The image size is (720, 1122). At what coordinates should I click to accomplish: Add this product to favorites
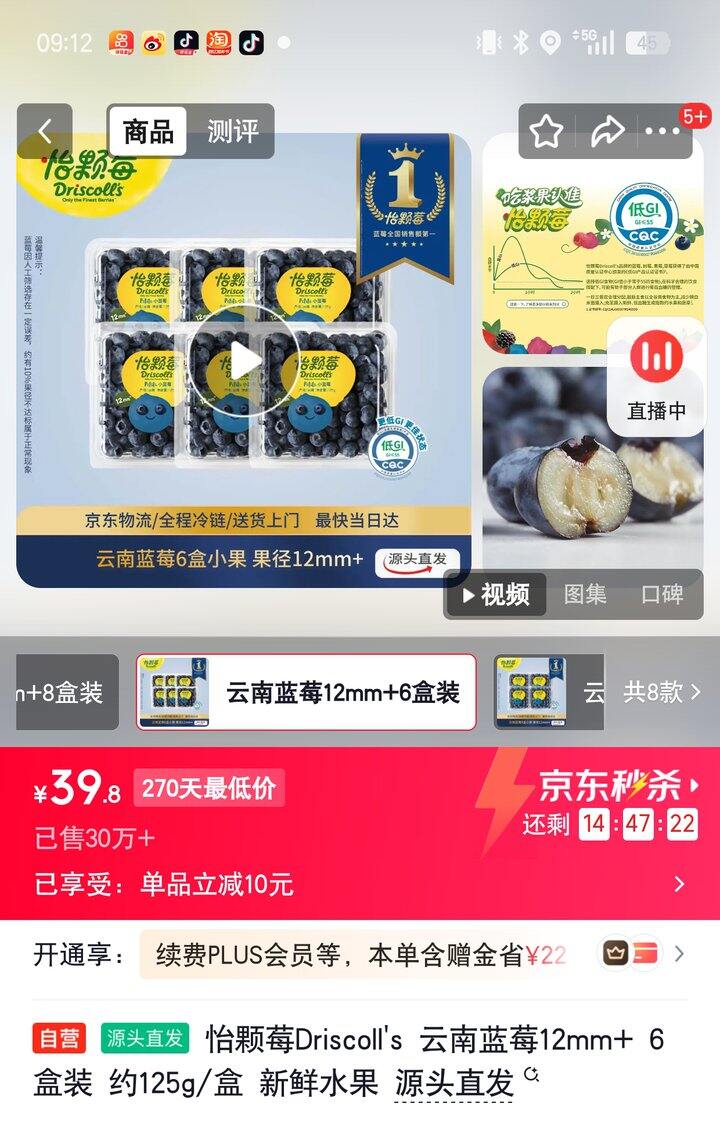[546, 131]
